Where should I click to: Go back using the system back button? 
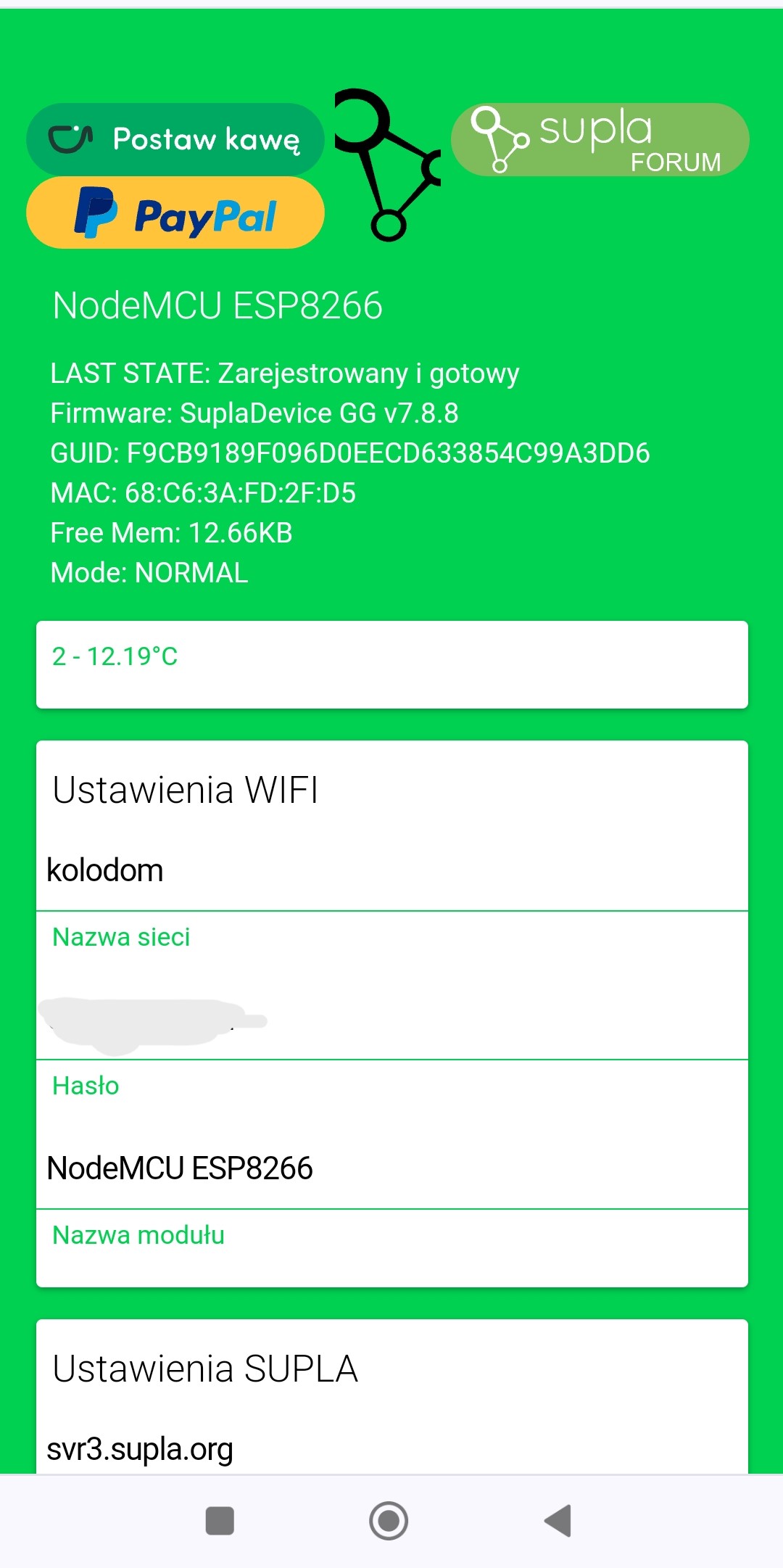pos(558,1521)
